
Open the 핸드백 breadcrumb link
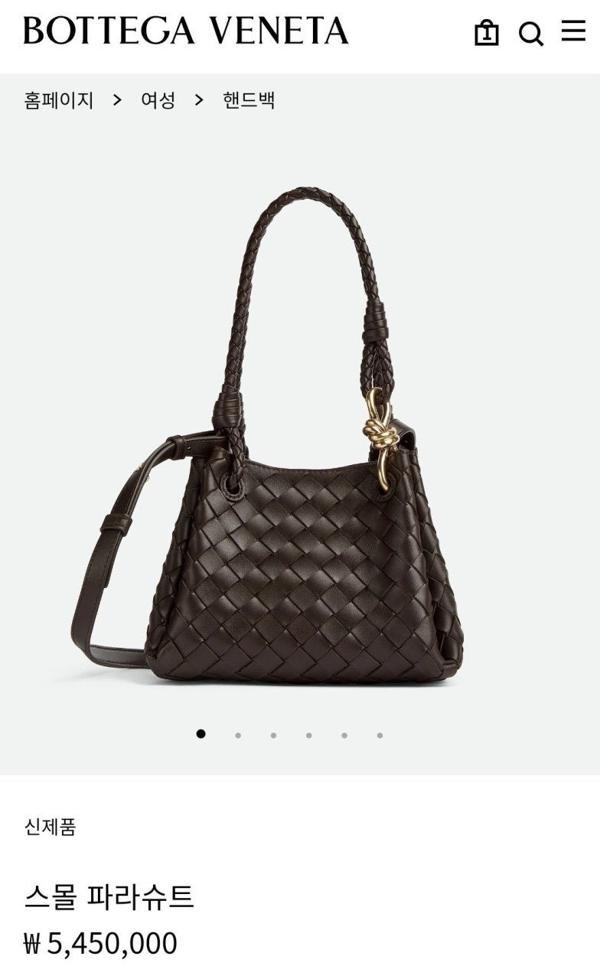(249, 100)
